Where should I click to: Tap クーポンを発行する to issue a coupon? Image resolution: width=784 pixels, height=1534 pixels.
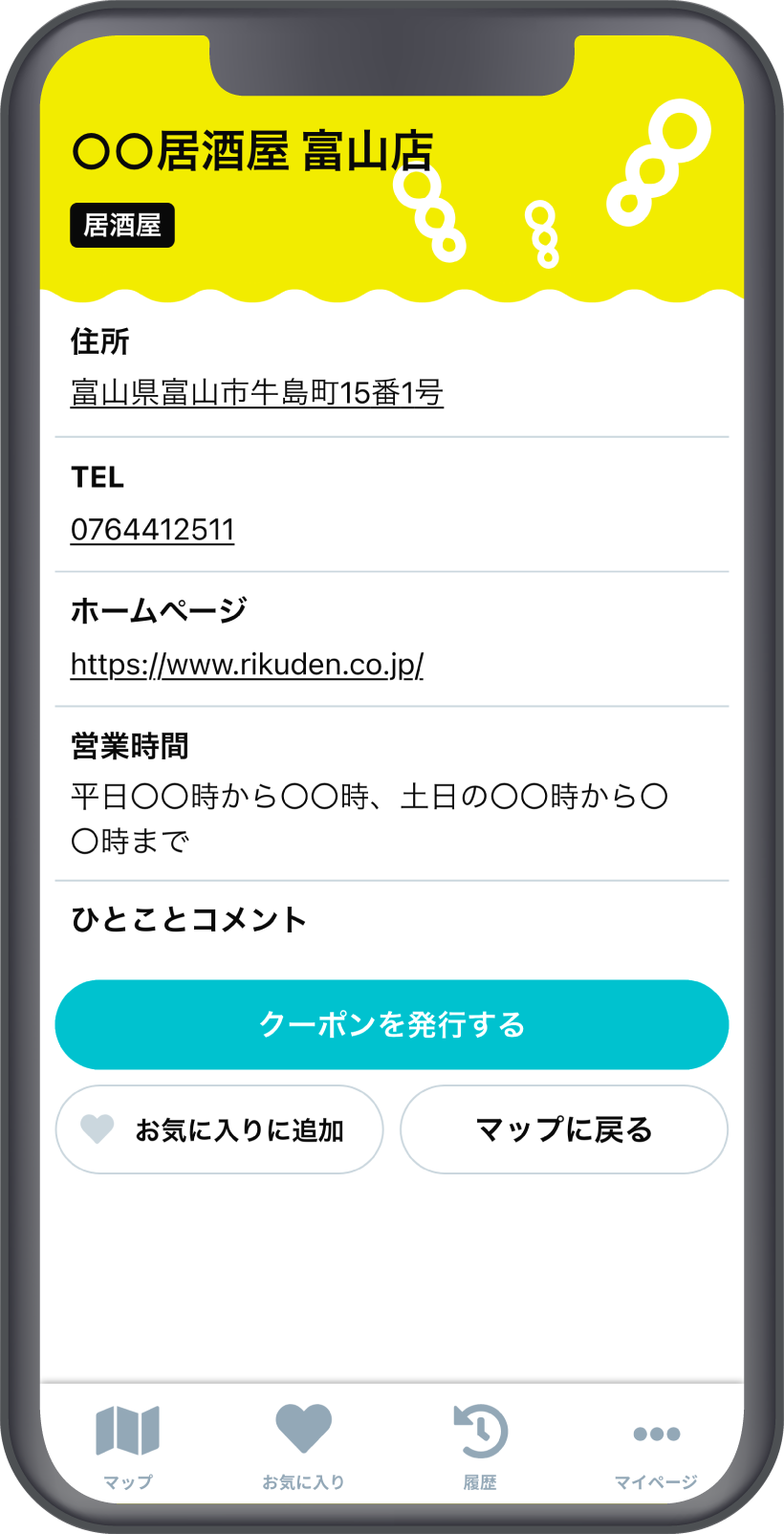click(392, 1024)
